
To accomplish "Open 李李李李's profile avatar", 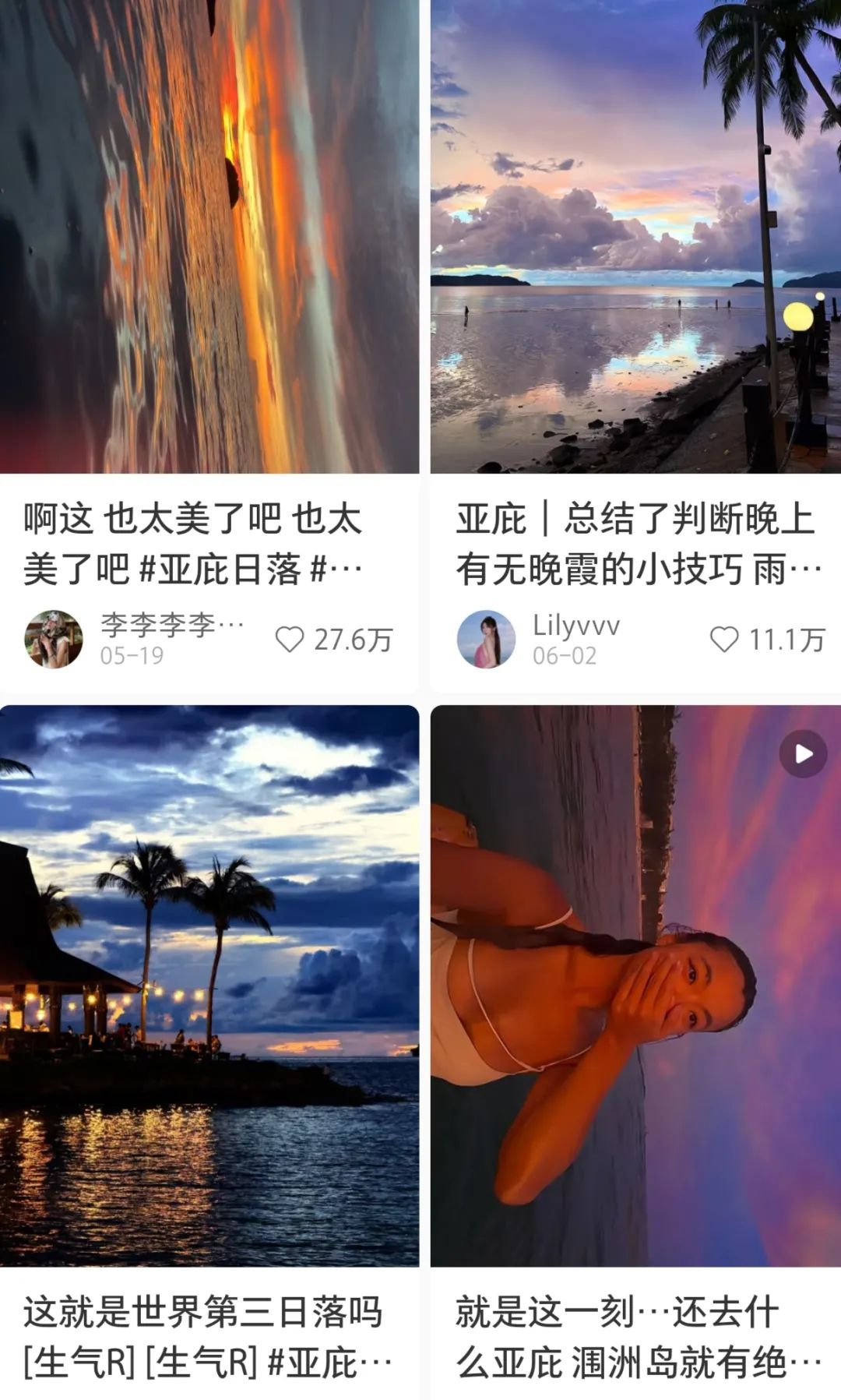I will pyautogui.click(x=54, y=639).
